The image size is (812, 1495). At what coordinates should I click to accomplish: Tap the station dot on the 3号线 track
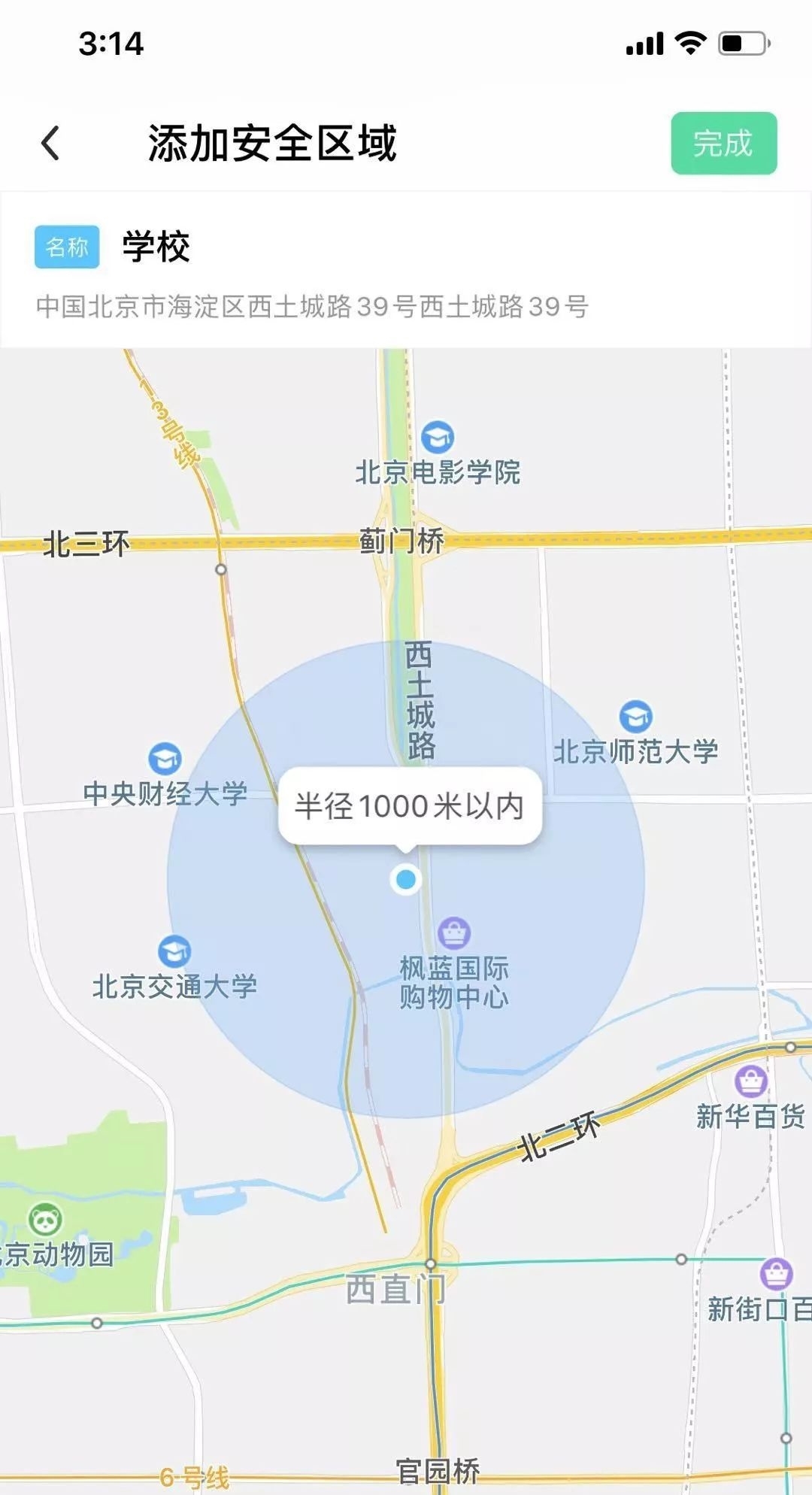220,570
